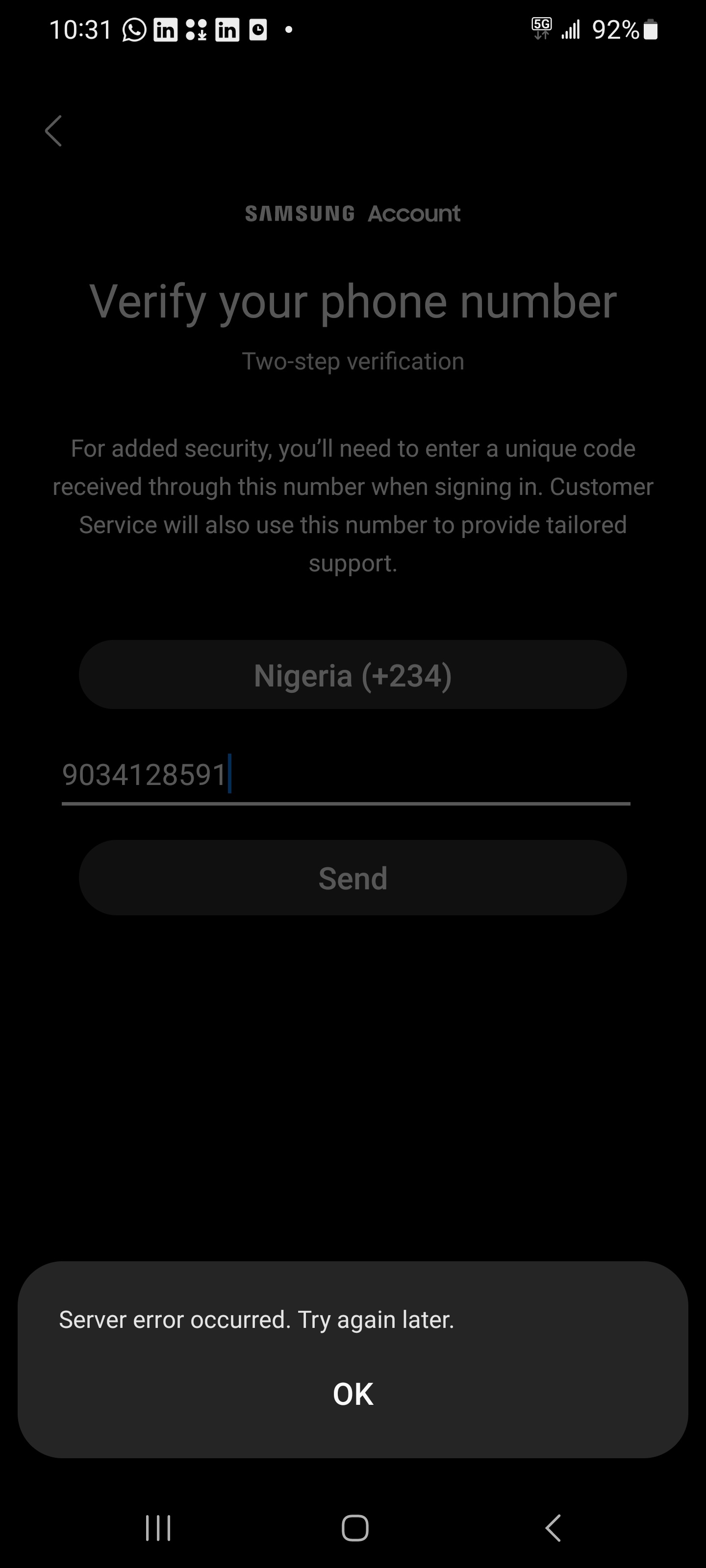
Task: Focus the phone number input field
Action: click(345, 776)
